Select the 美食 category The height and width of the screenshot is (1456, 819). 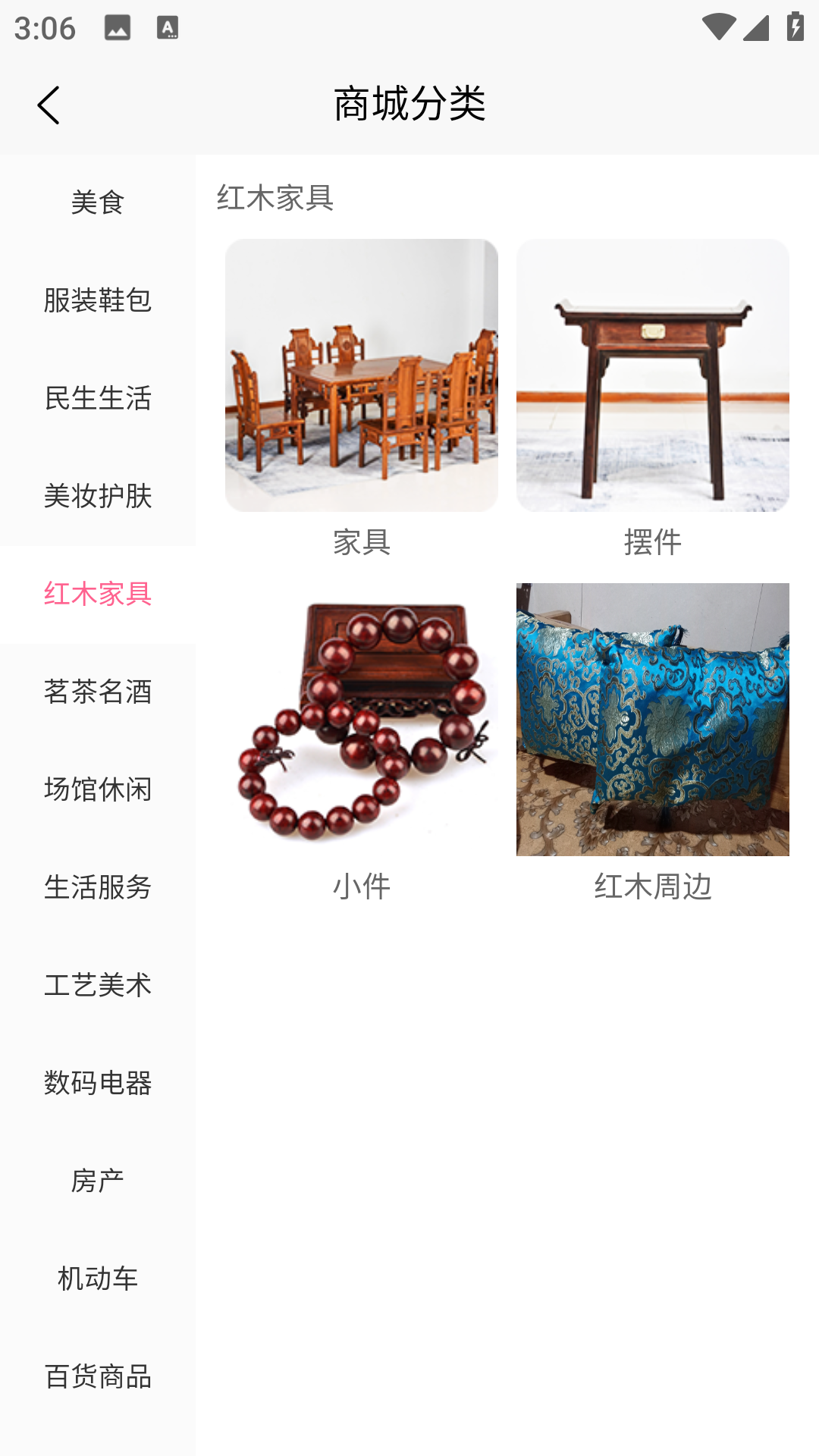97,202
